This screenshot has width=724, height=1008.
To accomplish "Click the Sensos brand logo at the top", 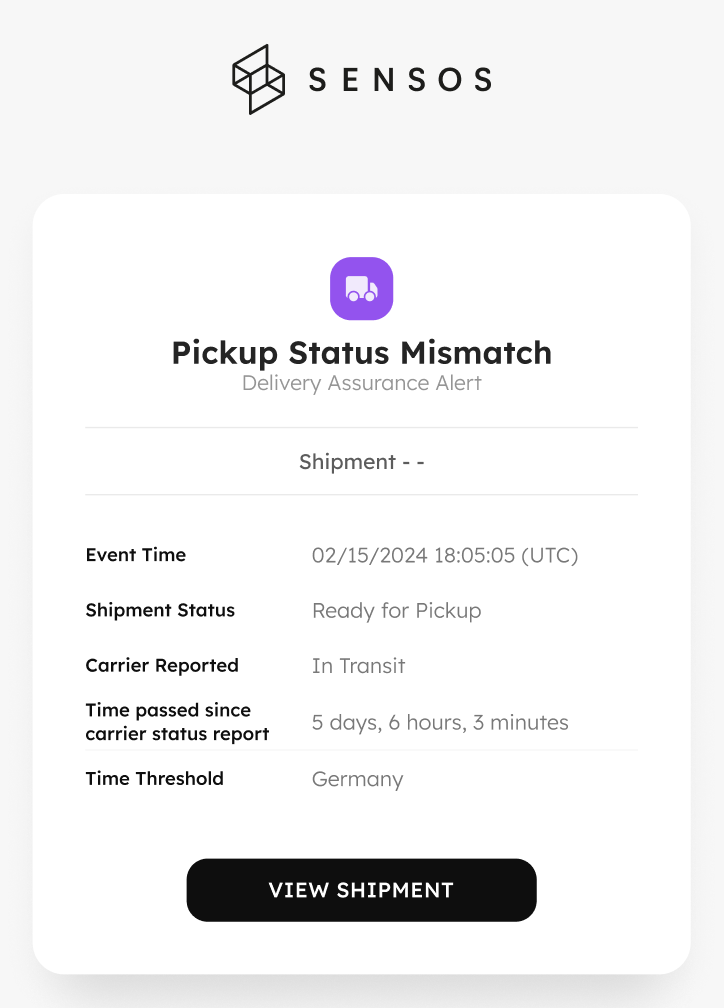I will (362, 78).
